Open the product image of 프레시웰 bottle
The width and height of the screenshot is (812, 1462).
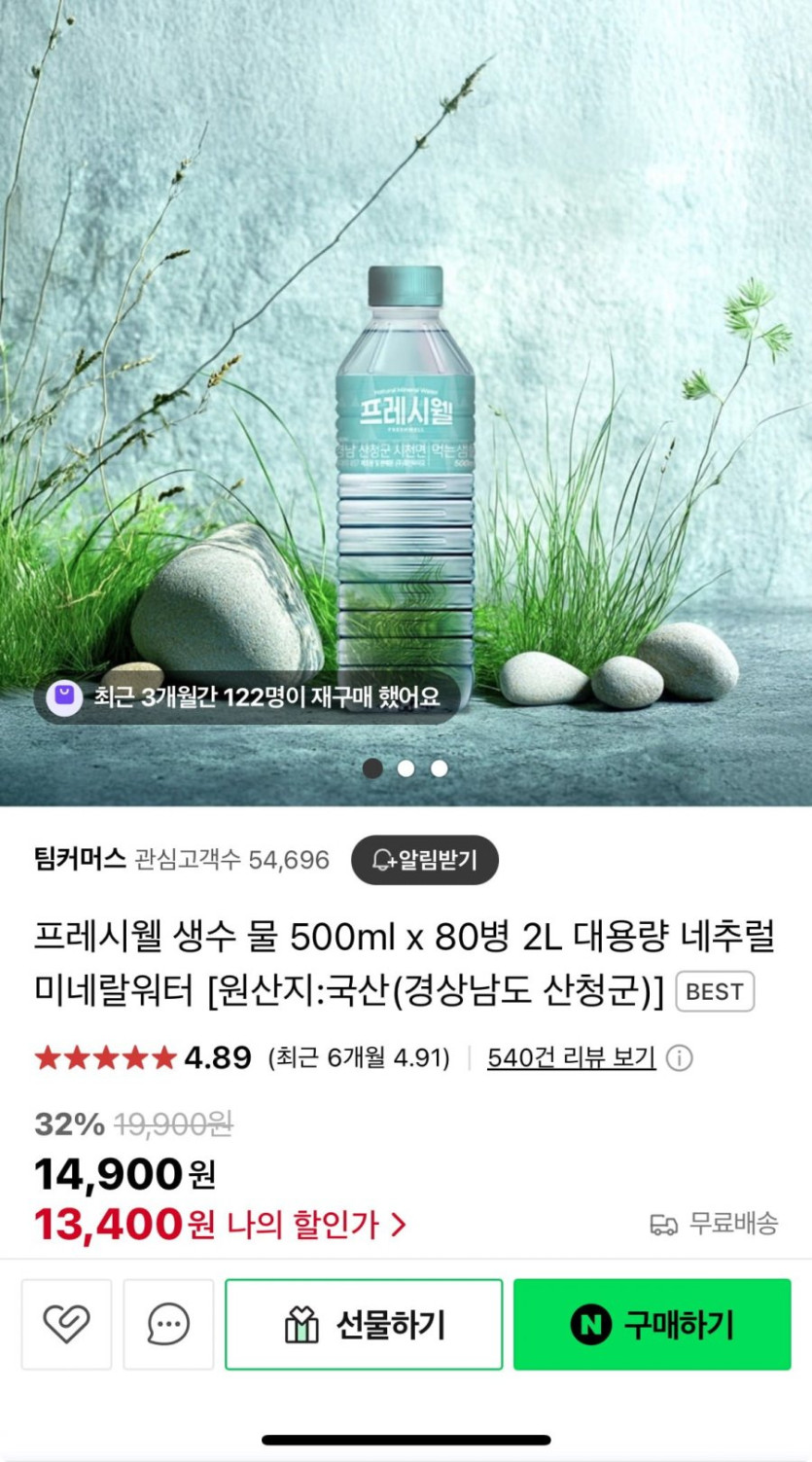(406, 403)
